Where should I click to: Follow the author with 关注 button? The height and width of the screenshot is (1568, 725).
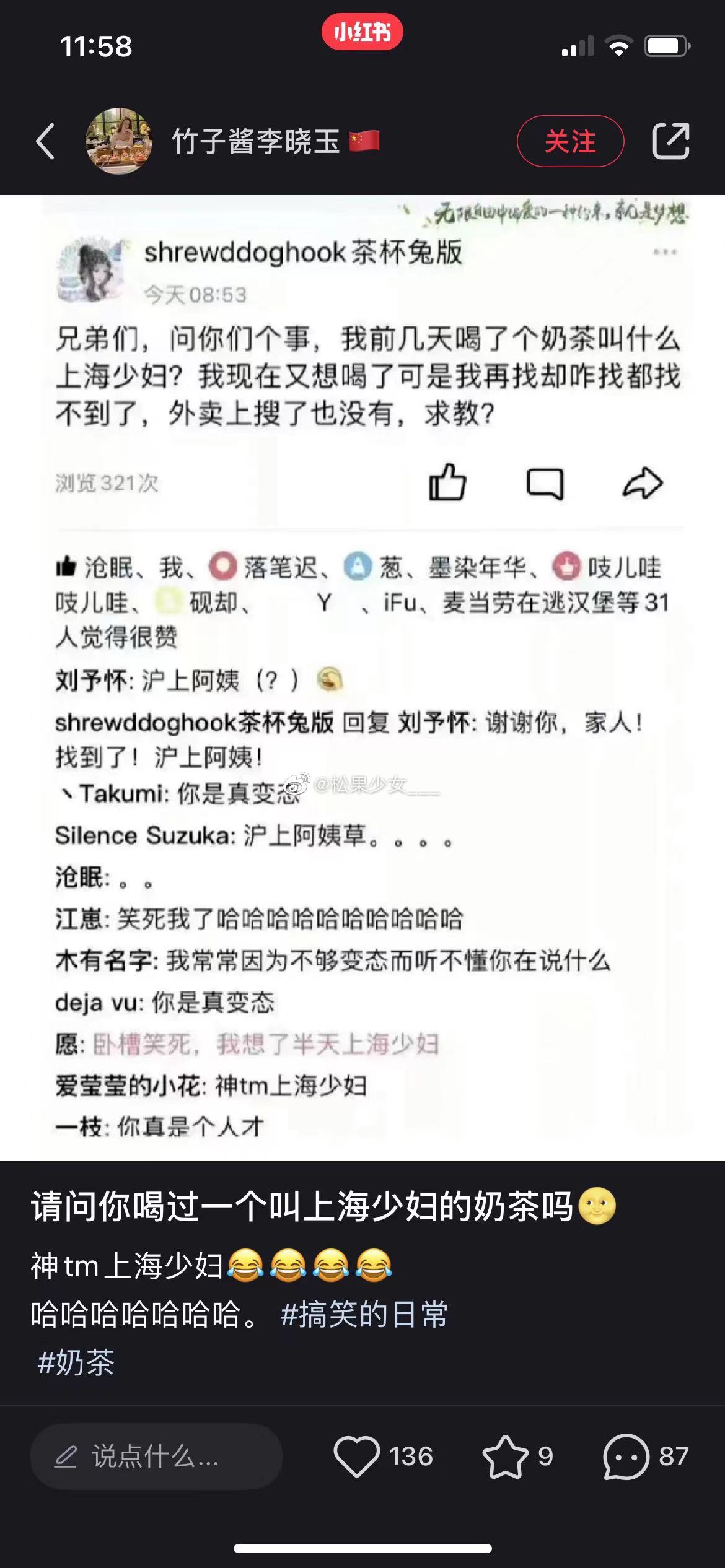(x=570, y=141)
